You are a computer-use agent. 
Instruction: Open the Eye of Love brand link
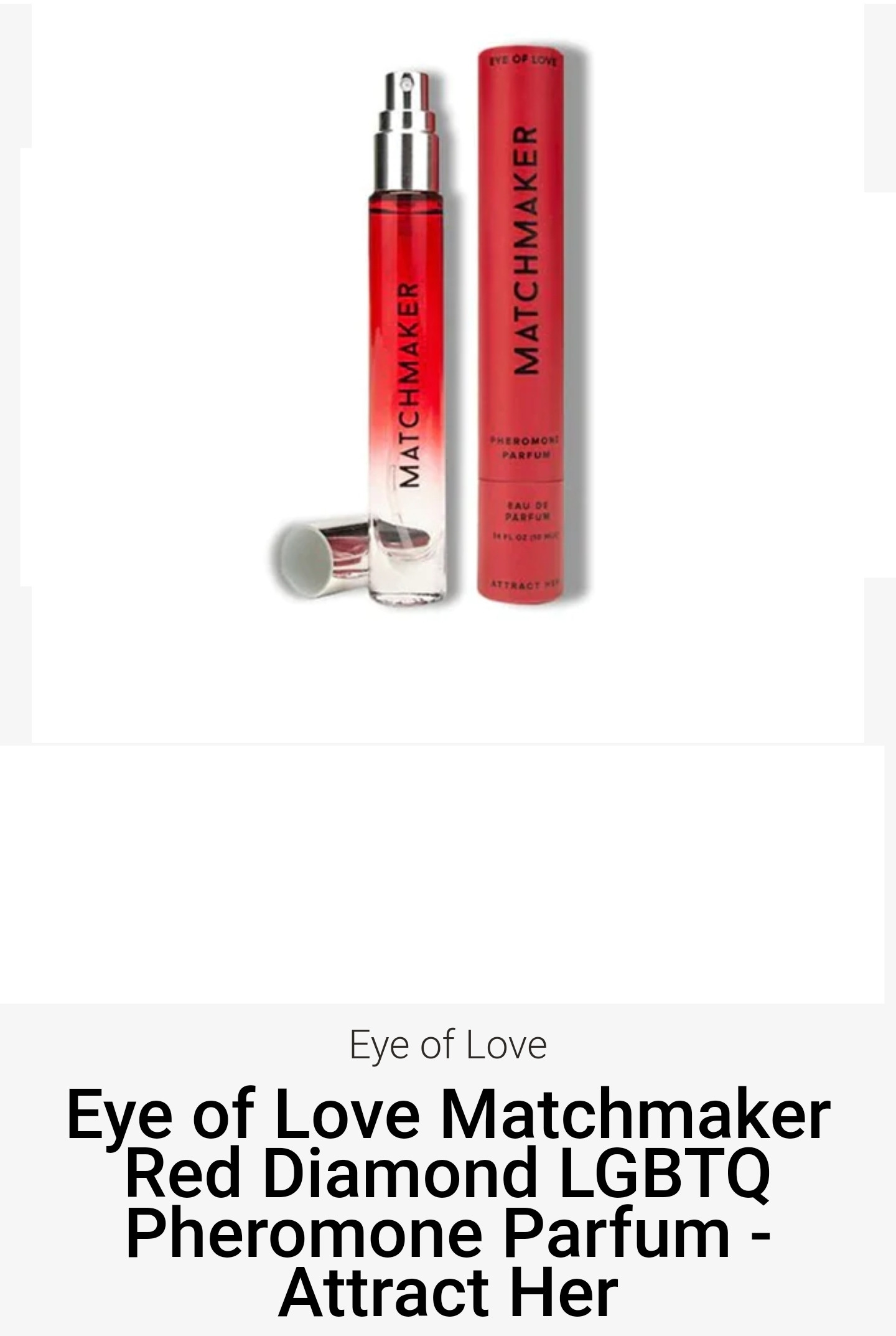[447, 1045]
